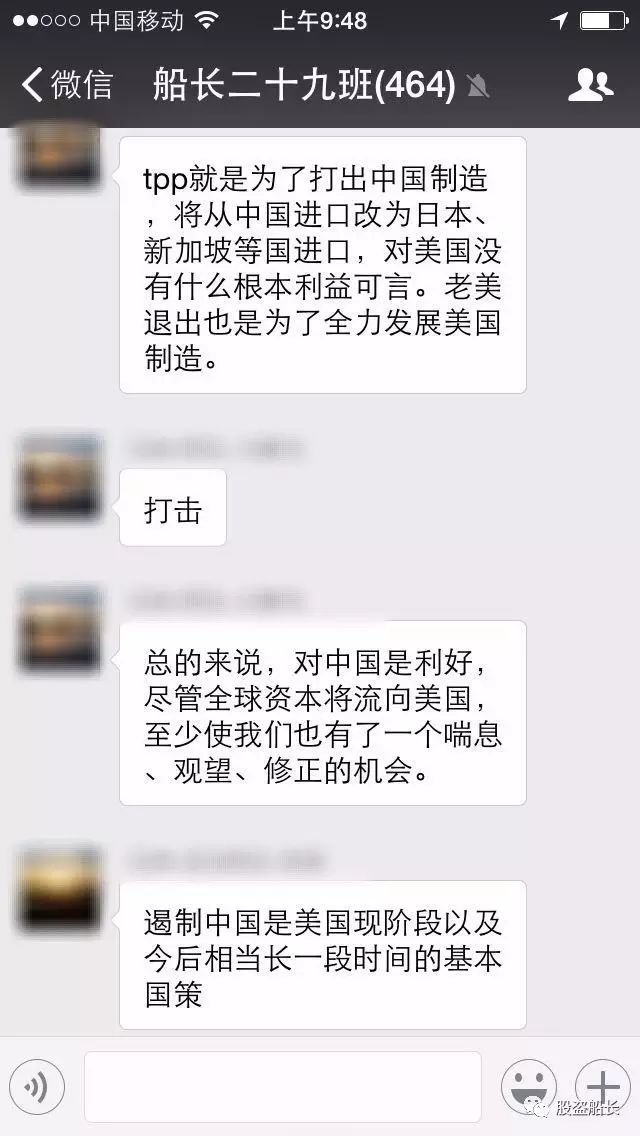Viewport: 640px width, 1136px height.
Task: Open the emoji sticker panel
Action: (528, 1087)
